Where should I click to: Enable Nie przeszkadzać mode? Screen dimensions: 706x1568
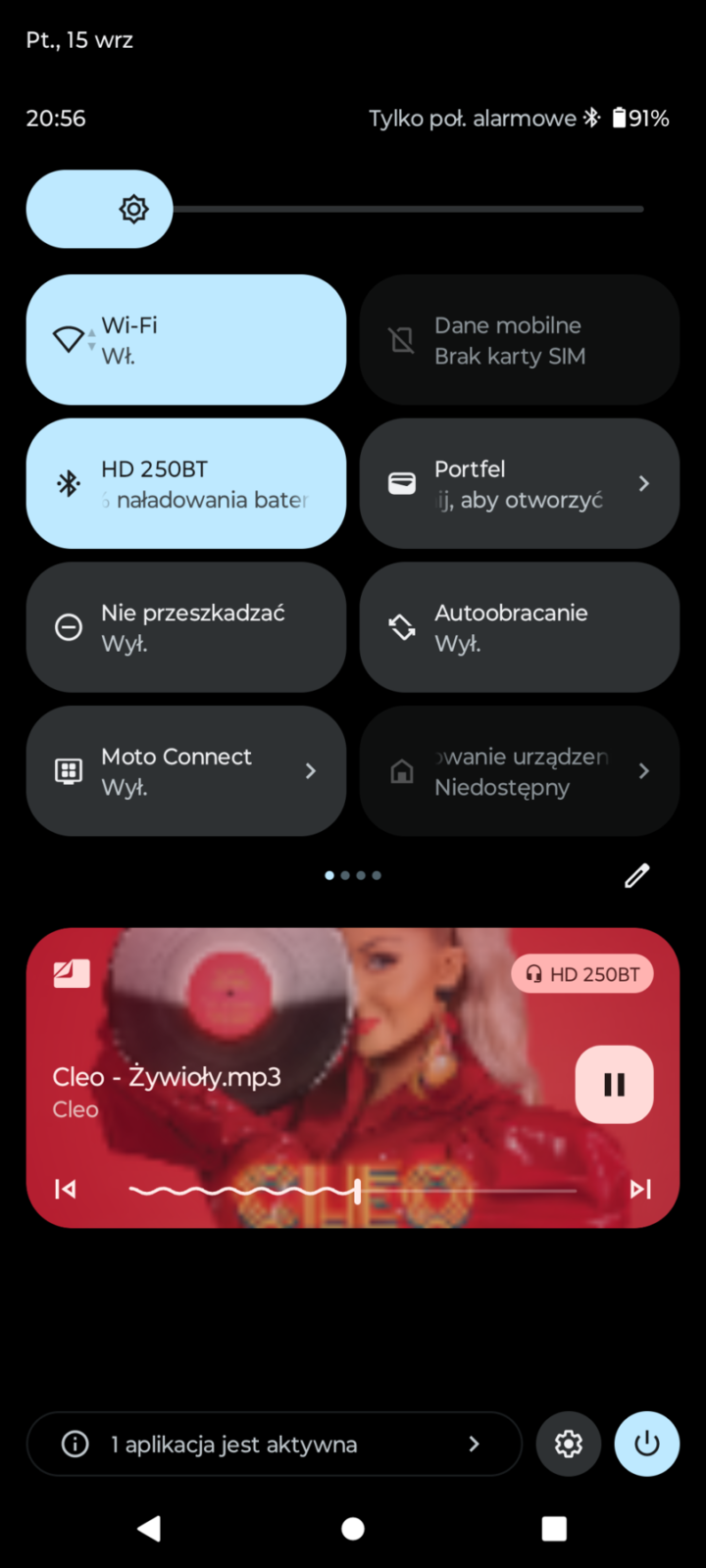pos(185,627)
